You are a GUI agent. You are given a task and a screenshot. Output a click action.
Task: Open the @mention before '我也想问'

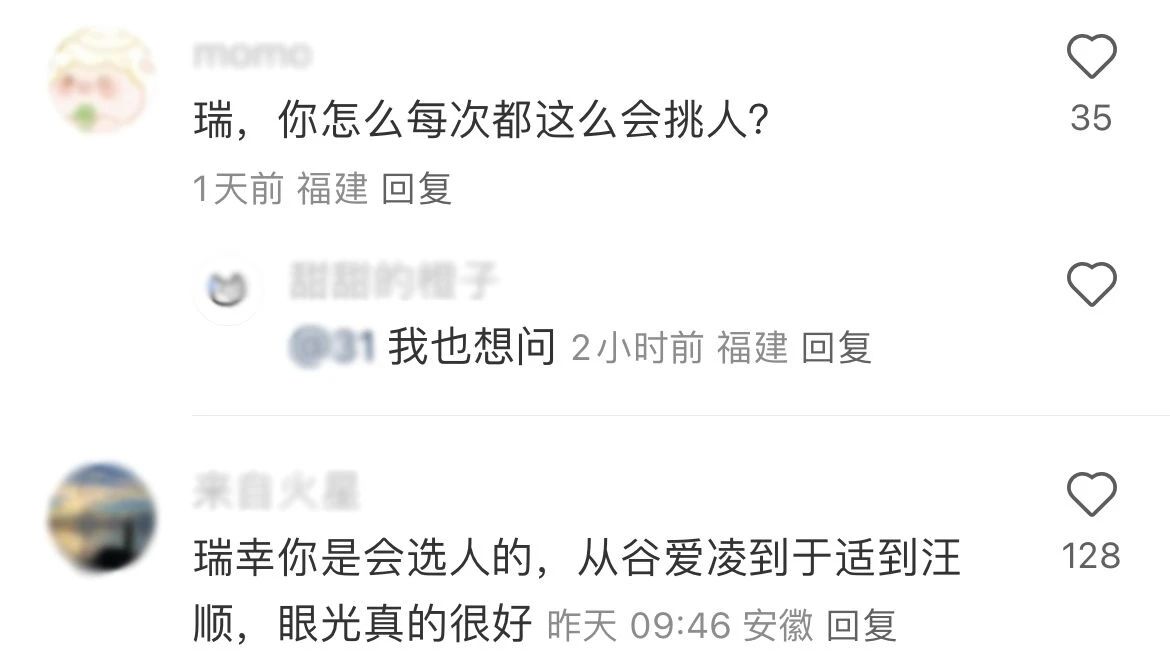(x=331, y=348)
